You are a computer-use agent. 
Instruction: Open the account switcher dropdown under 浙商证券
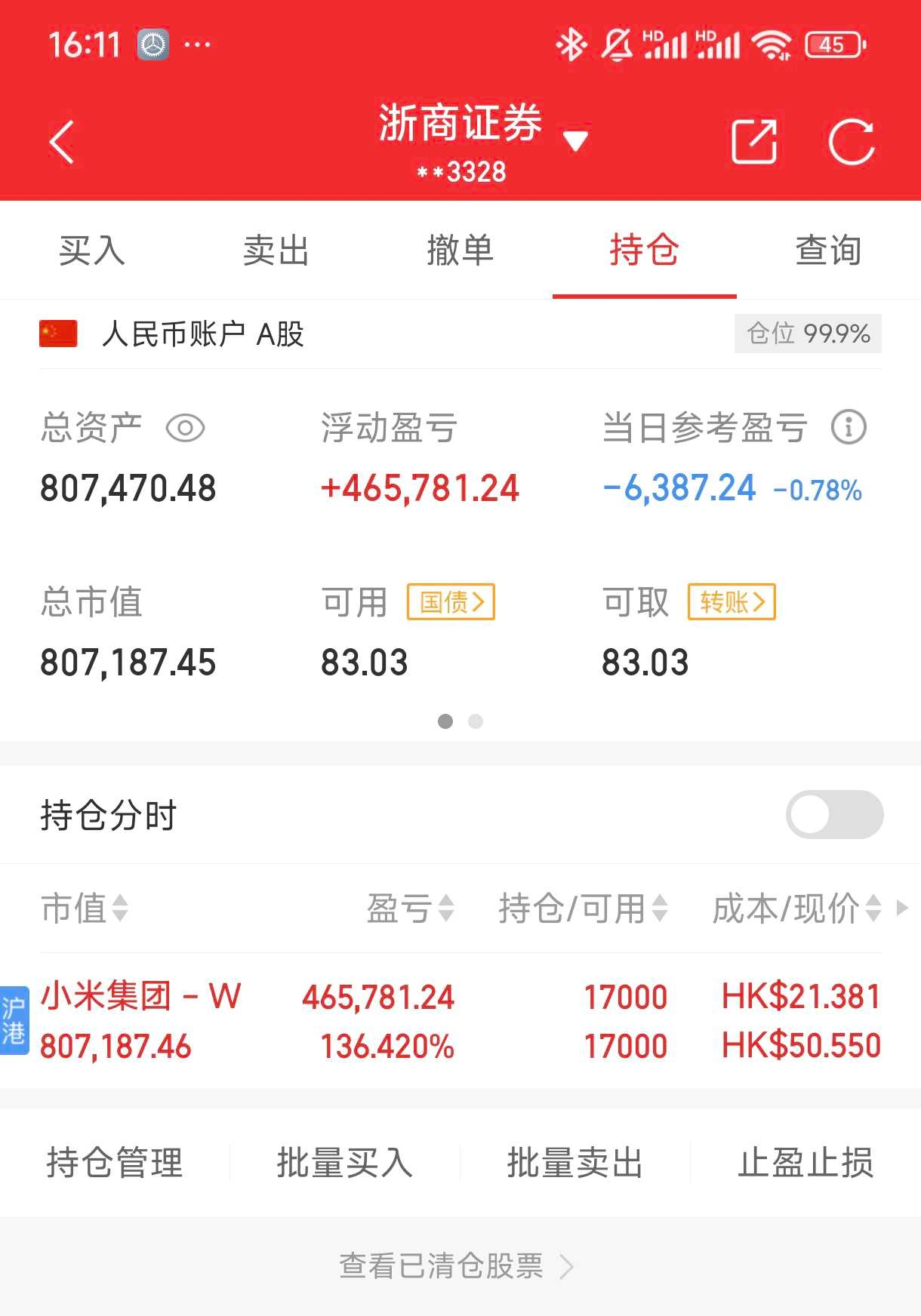[x=577, y=142]
